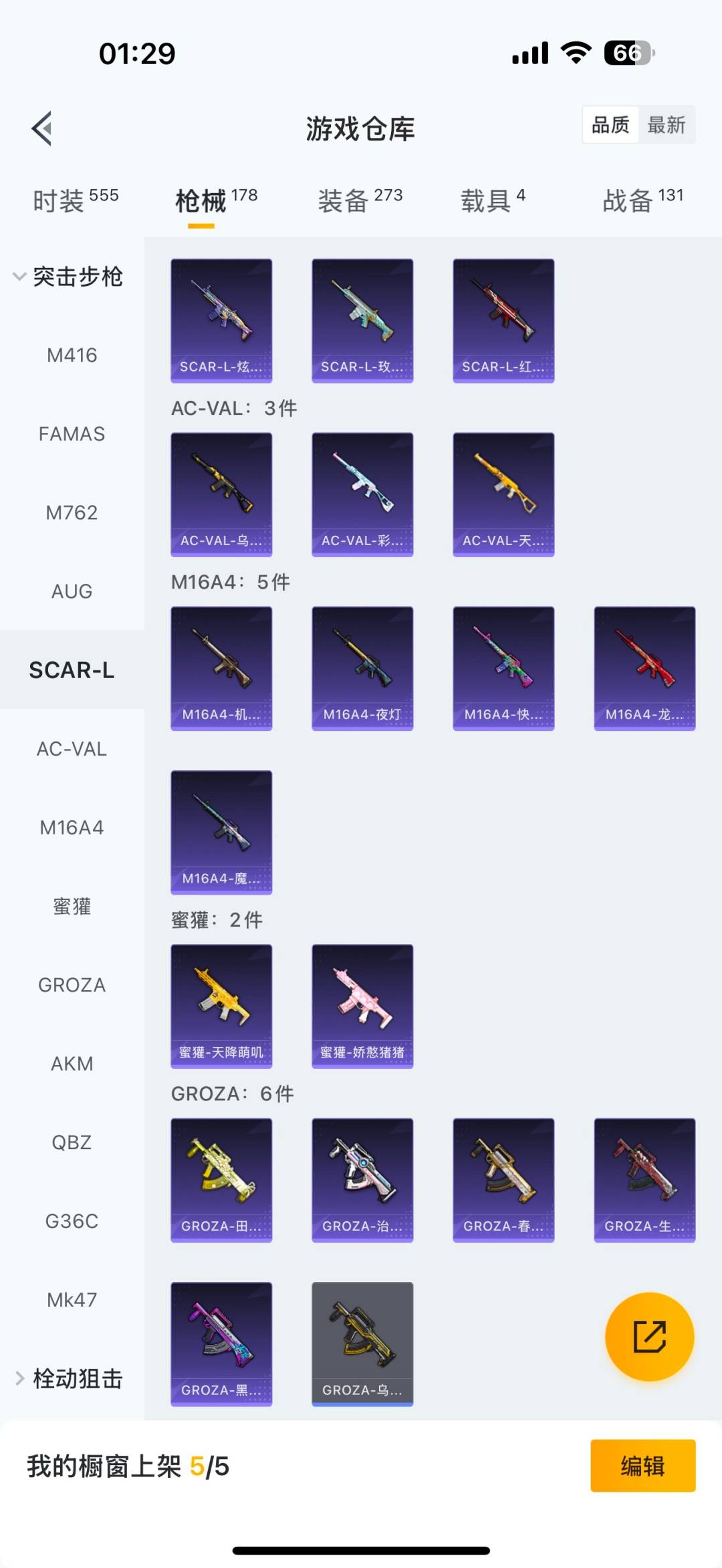722x1568 pixels.
Task: Tap the battery indicator in status bar
Action: point(628,52)
